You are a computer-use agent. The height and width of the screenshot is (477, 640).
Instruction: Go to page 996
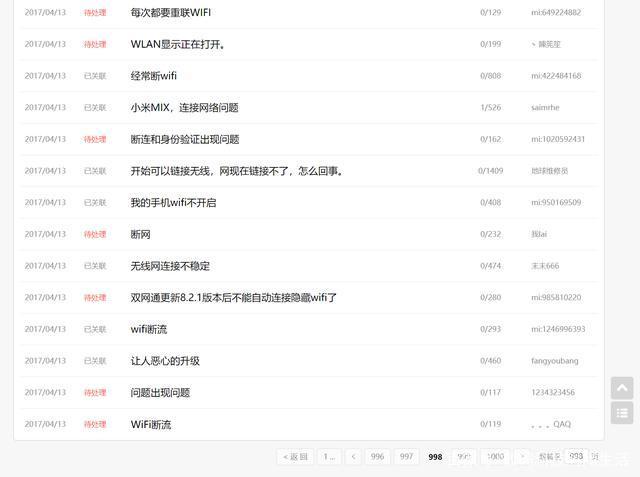tap(377, 456)
